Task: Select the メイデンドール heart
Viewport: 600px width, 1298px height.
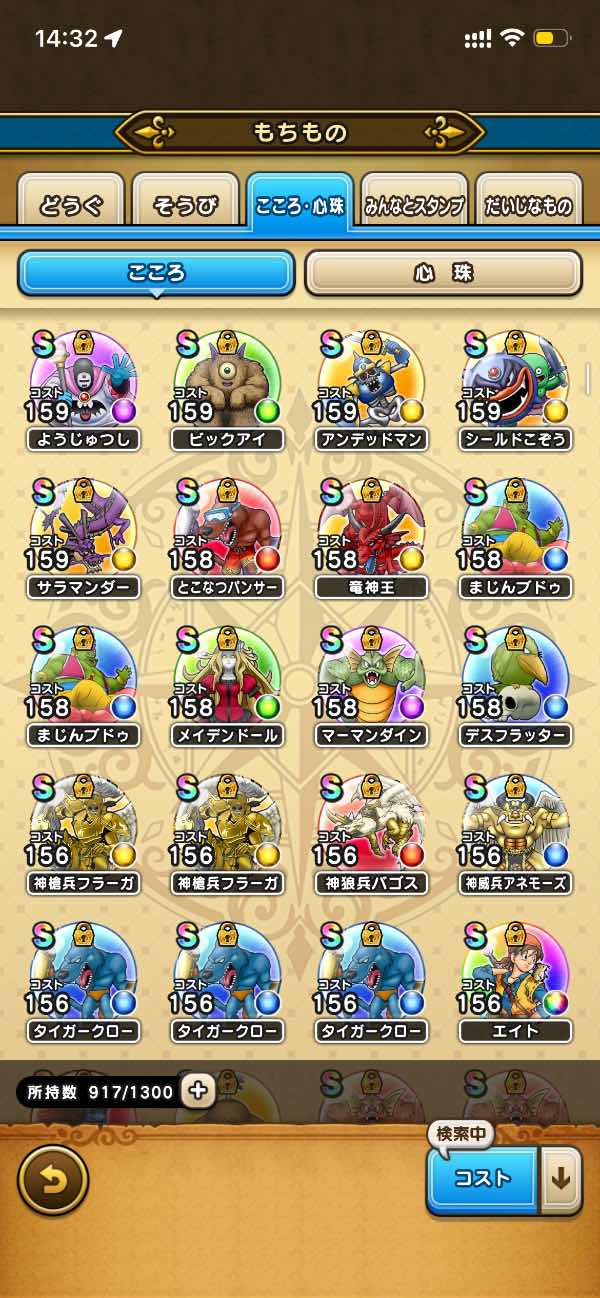Action: 227,680
